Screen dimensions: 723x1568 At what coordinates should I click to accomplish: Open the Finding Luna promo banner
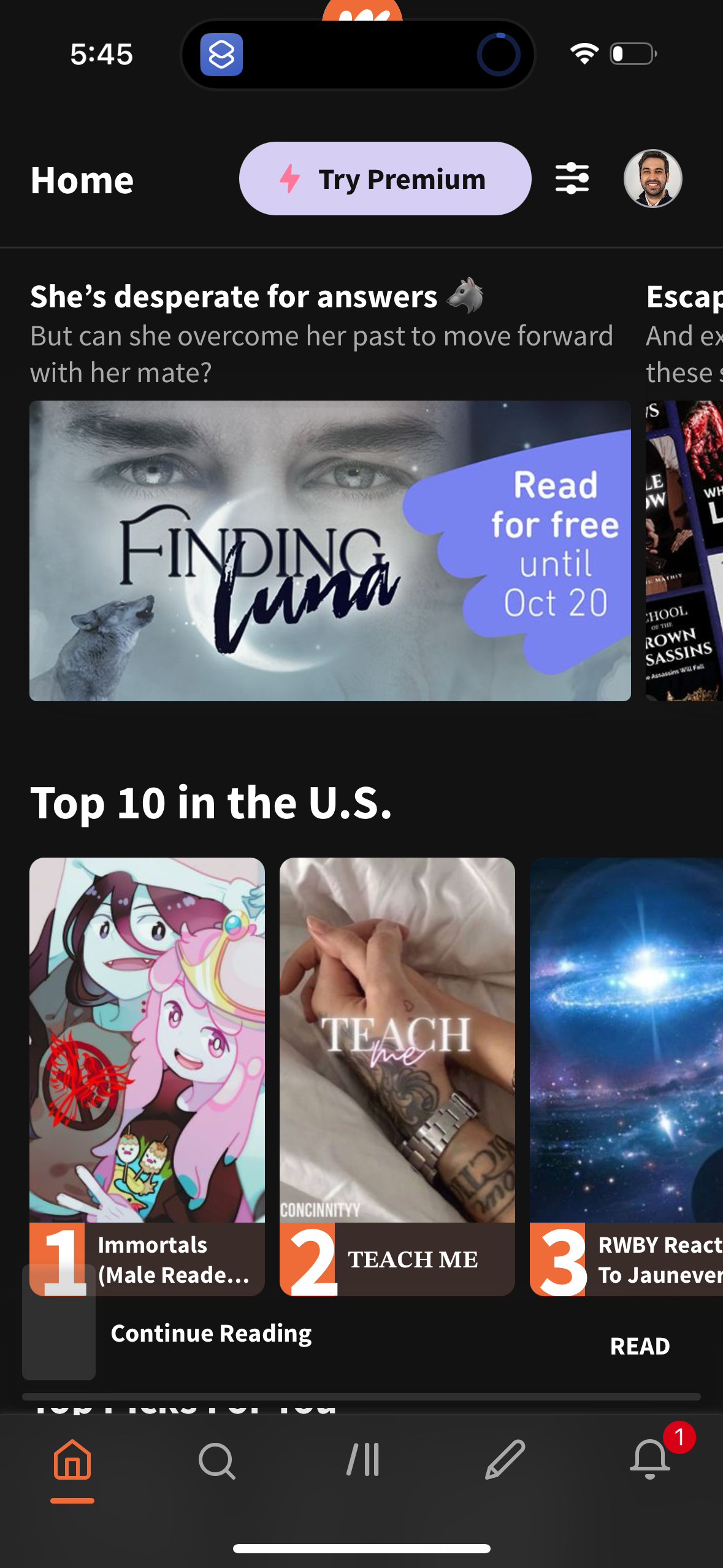[x=331, y=550]
